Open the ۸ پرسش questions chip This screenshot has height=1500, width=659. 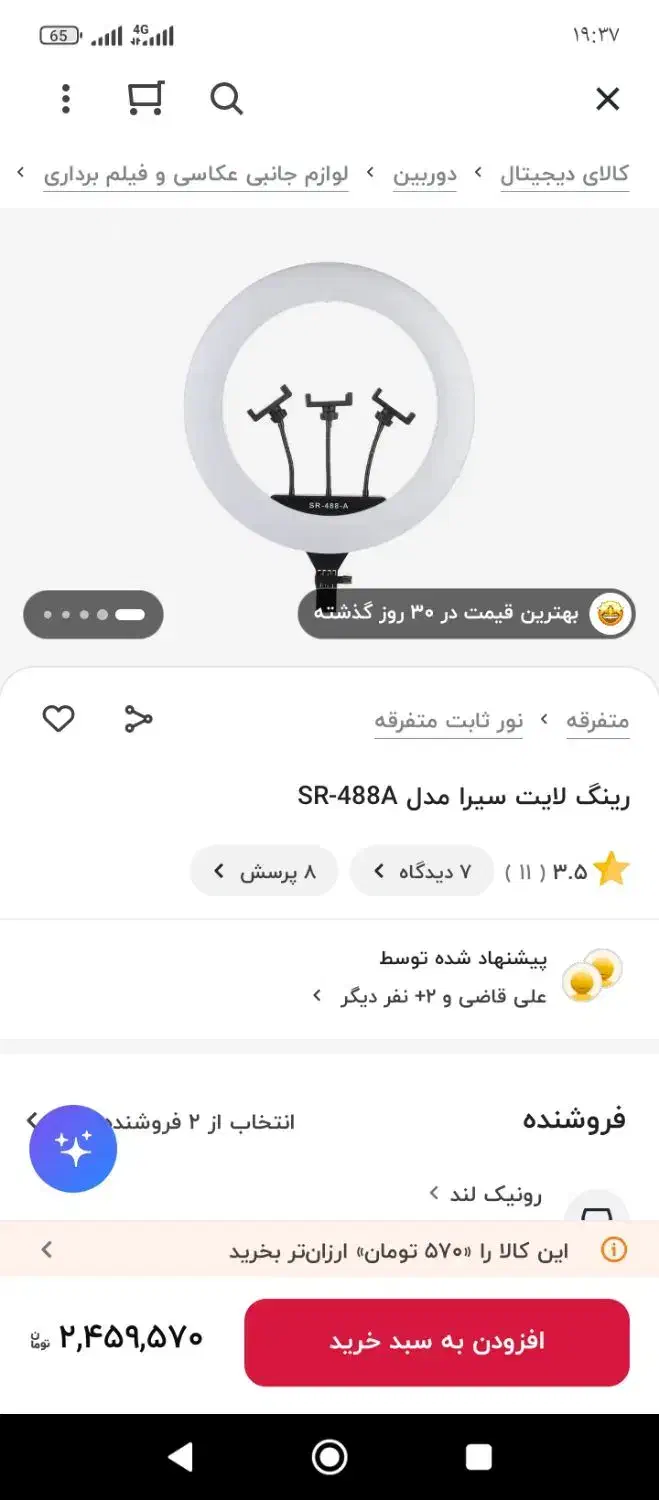[x=264, y=871]
